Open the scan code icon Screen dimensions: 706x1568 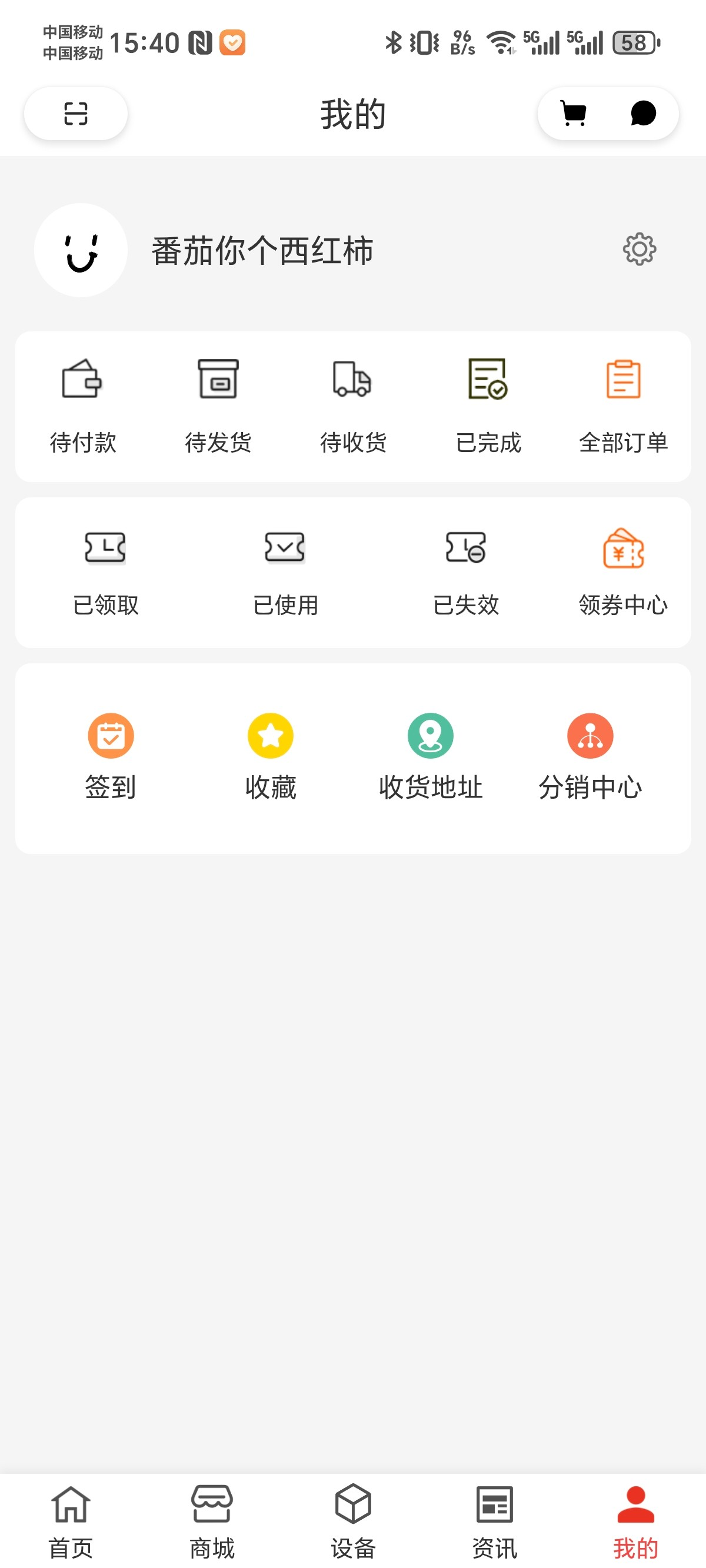pyautogui.click(x=75, y=114)
